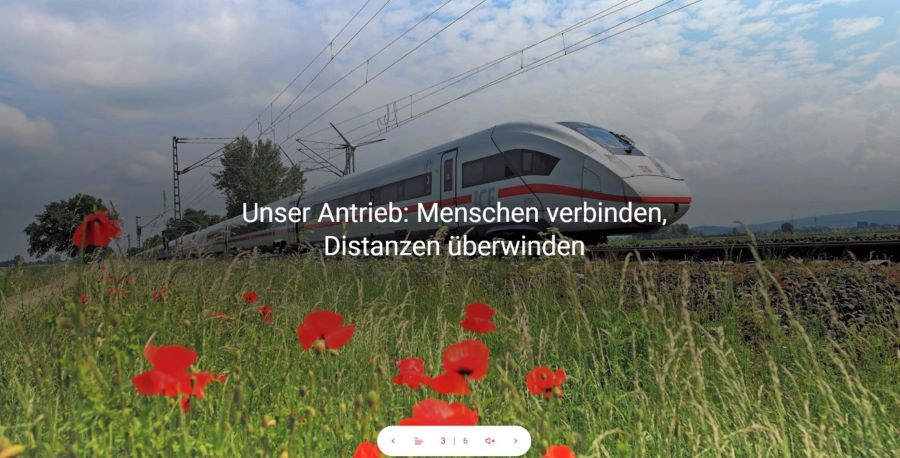Go to the previous slide
The image size is (900, 458).
point(393,441)
